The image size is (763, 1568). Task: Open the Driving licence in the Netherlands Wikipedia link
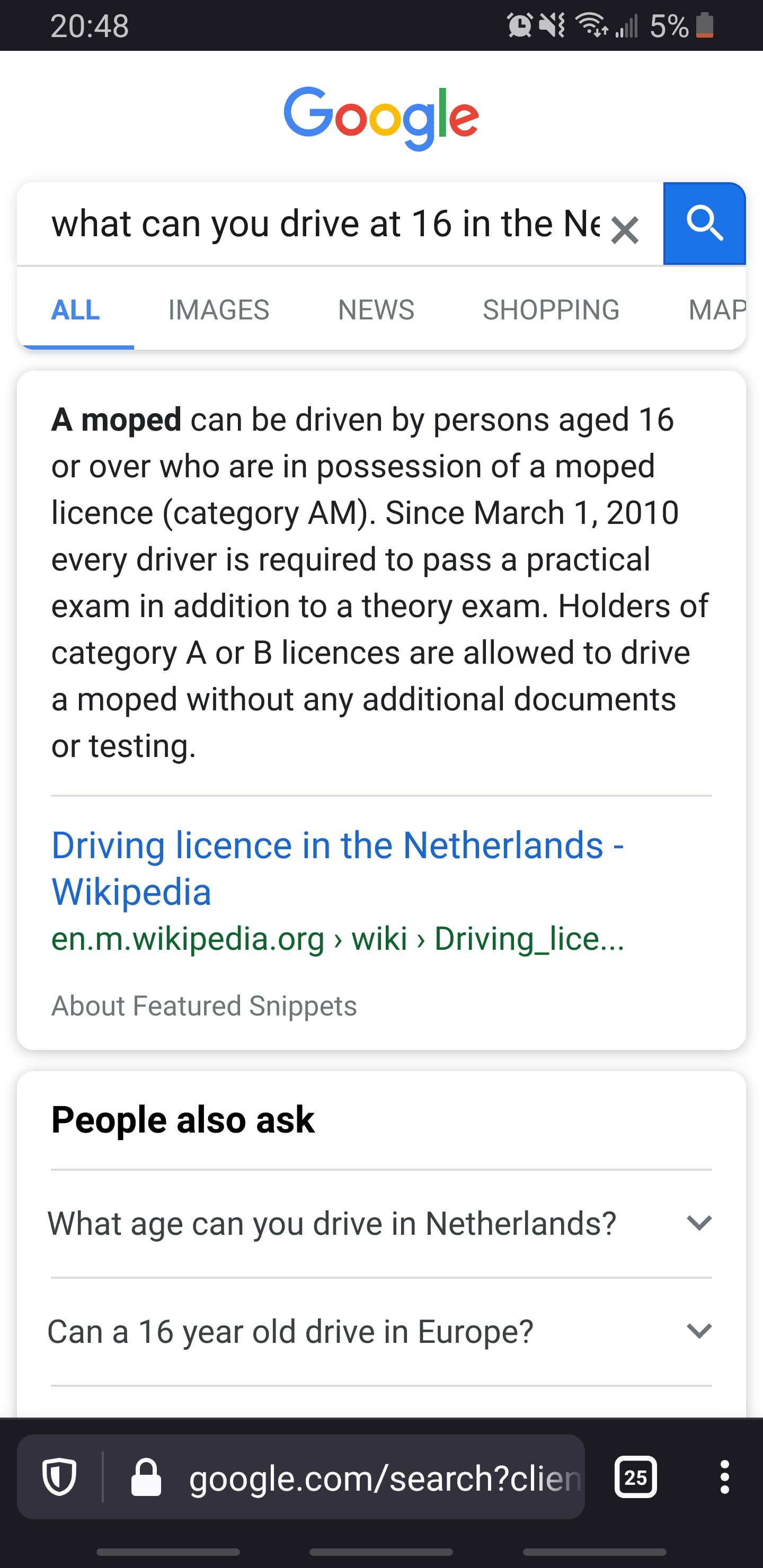pos(338,869)
